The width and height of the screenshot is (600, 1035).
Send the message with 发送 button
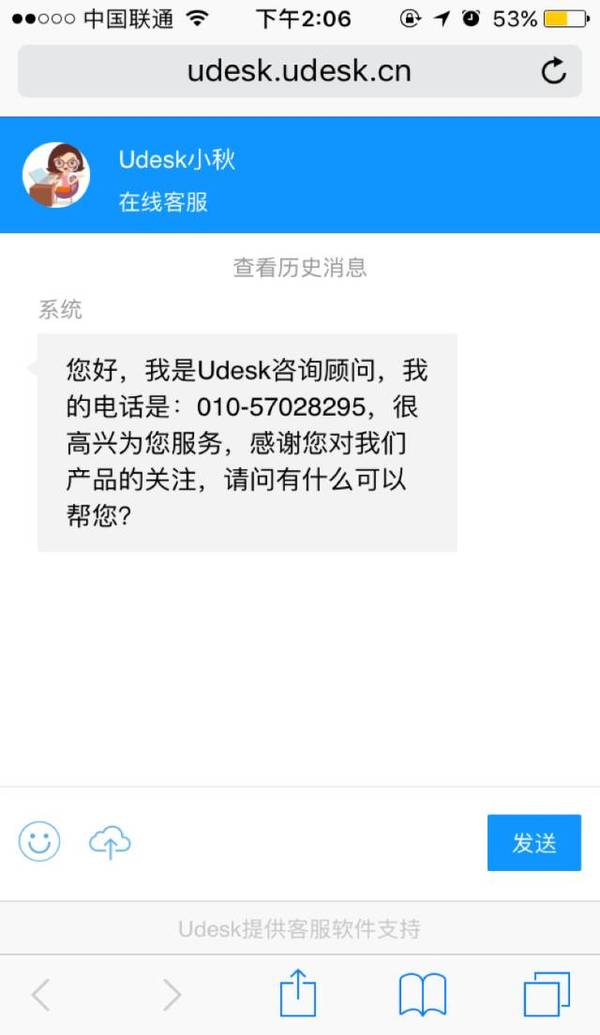[x=534, y=843]
